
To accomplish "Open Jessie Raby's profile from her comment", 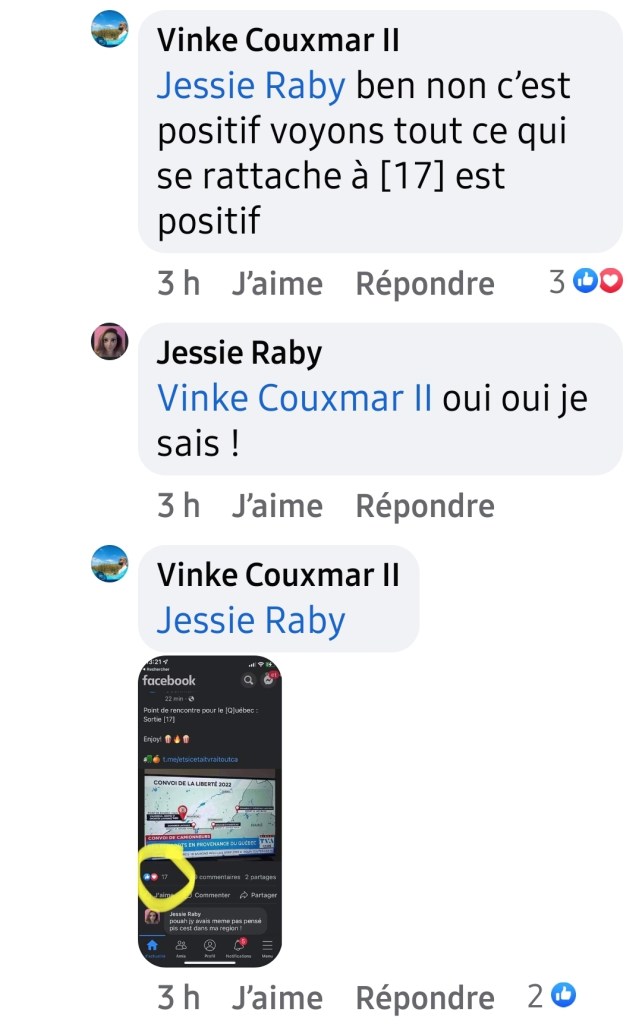I will [239, 353].
